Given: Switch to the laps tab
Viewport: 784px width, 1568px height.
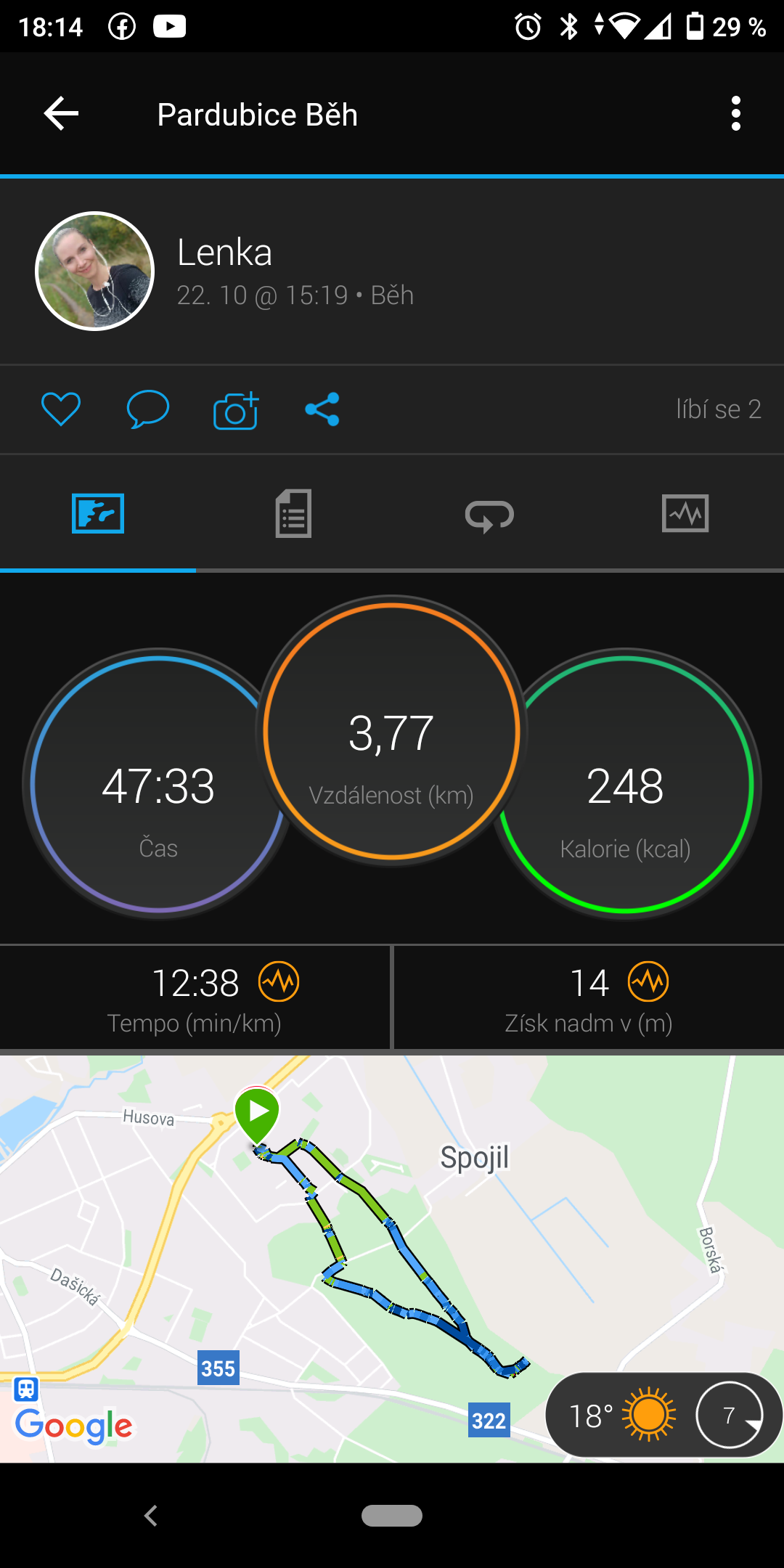Looking at the screenshot, I should point(489,515).
